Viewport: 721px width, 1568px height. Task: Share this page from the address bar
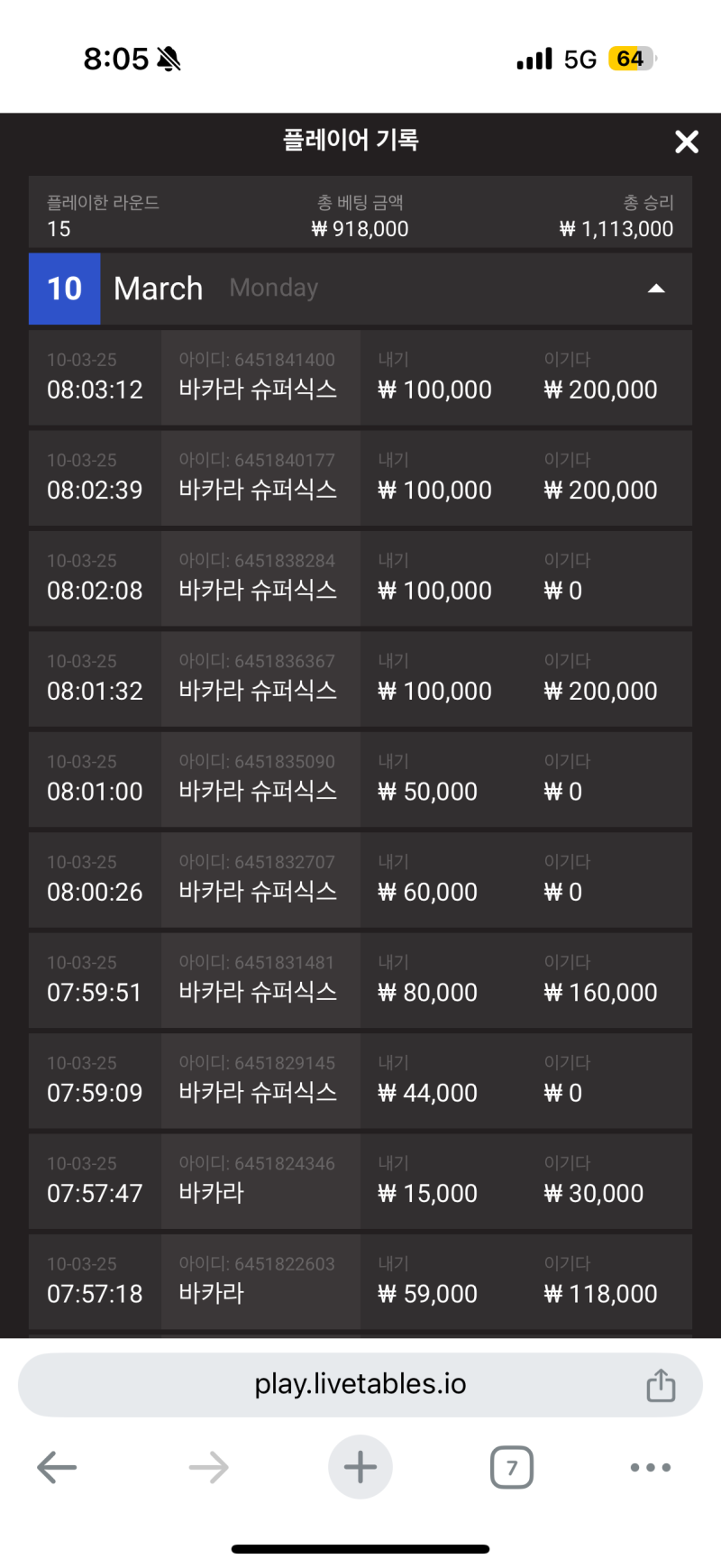pos(661,1385)
